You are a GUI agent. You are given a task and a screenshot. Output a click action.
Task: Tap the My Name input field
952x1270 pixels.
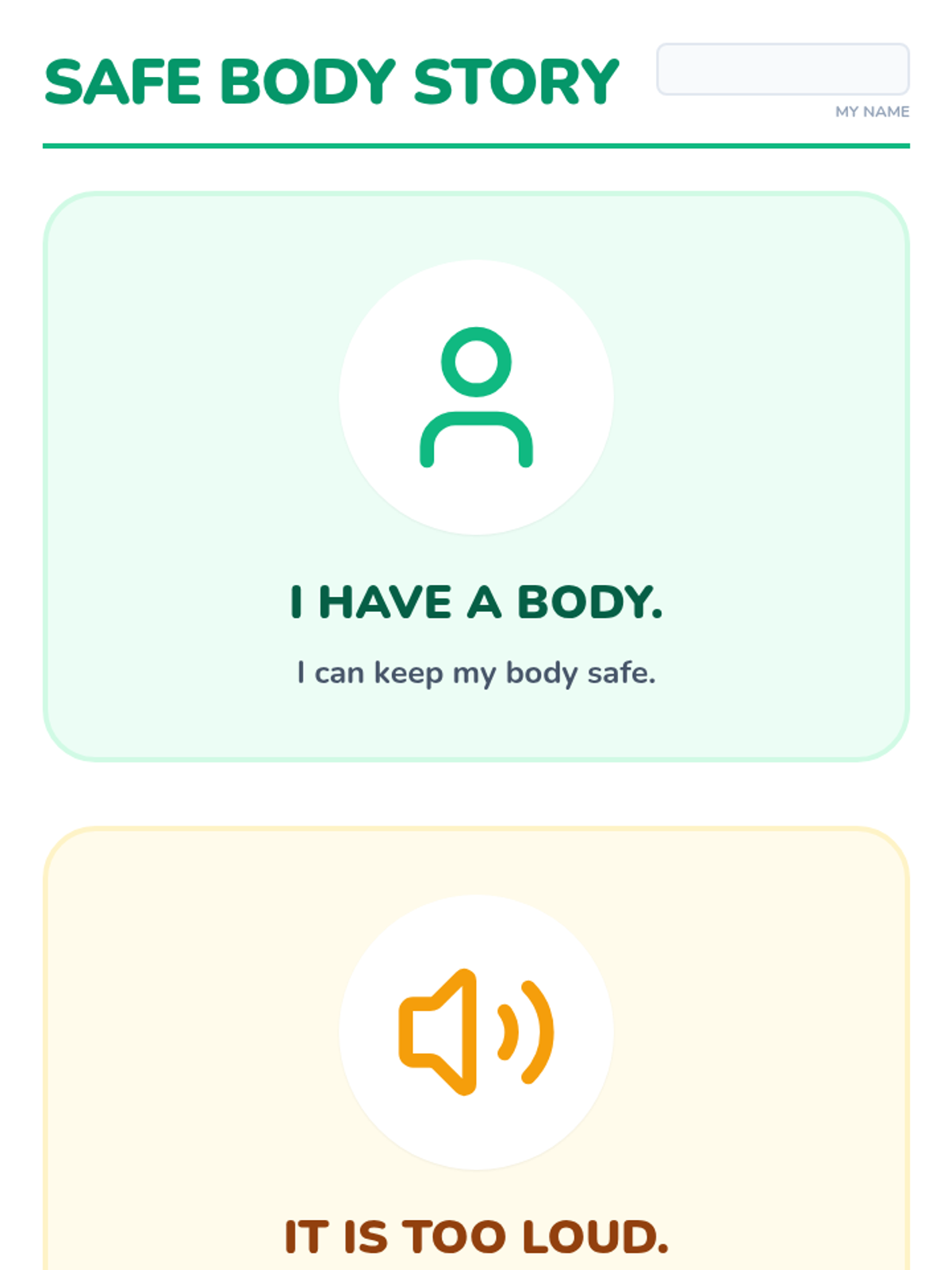pyautogui.click(x=783, y=69)
